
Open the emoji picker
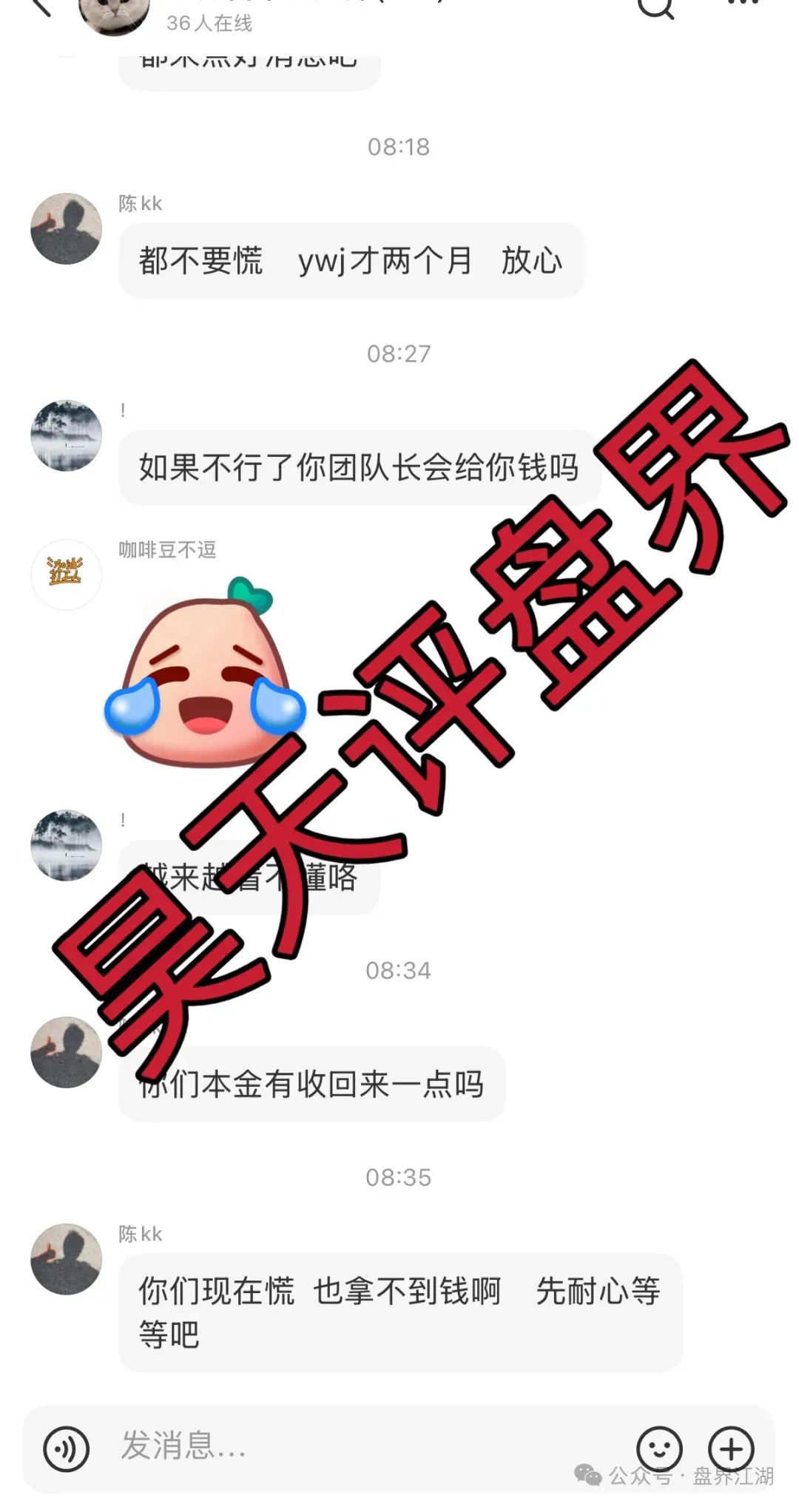[x=658, y=1448]
